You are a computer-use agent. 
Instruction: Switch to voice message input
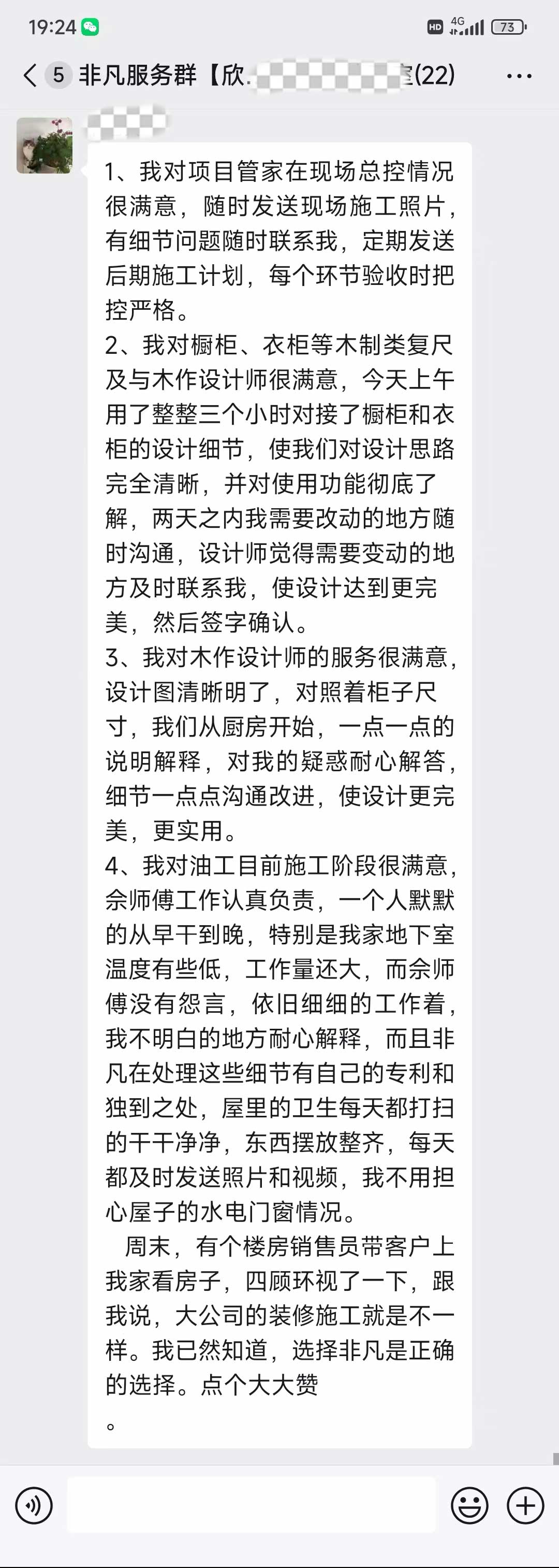click(x=34, y=1505)
